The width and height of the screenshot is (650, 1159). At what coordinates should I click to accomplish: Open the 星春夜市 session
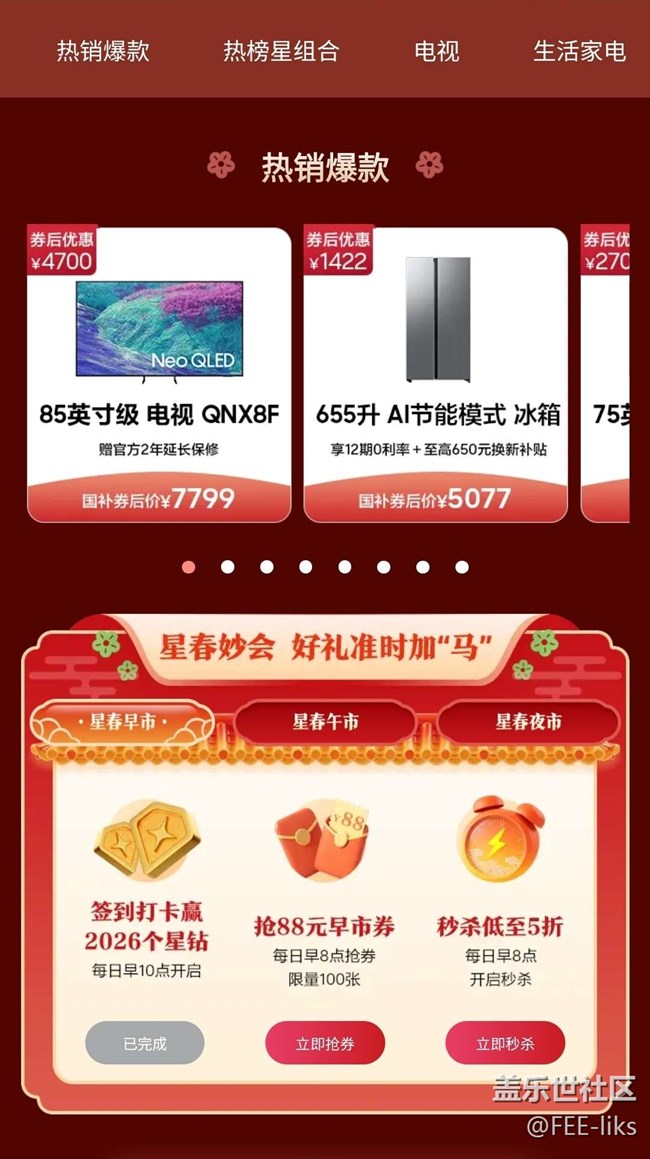[x=528, y=721]
